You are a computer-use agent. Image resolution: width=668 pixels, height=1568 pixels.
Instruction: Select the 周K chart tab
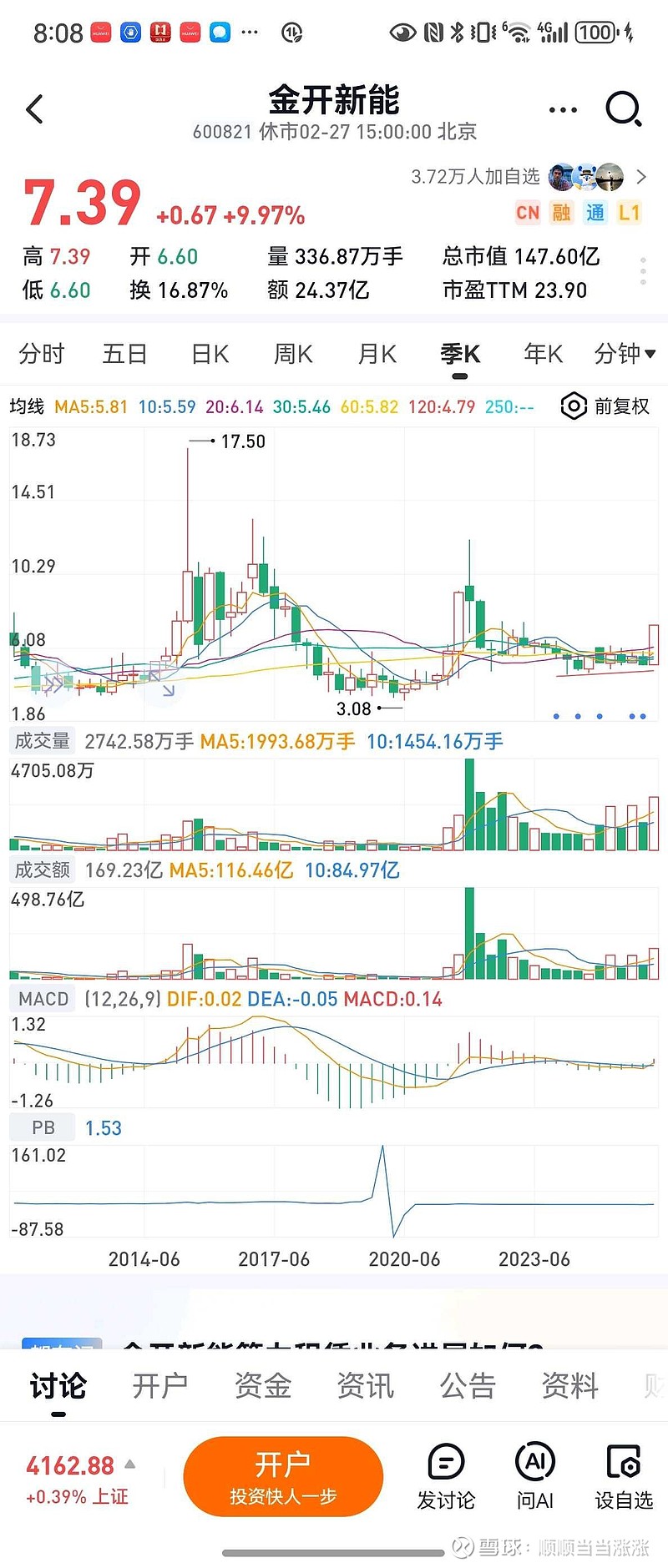coord(293,354)
